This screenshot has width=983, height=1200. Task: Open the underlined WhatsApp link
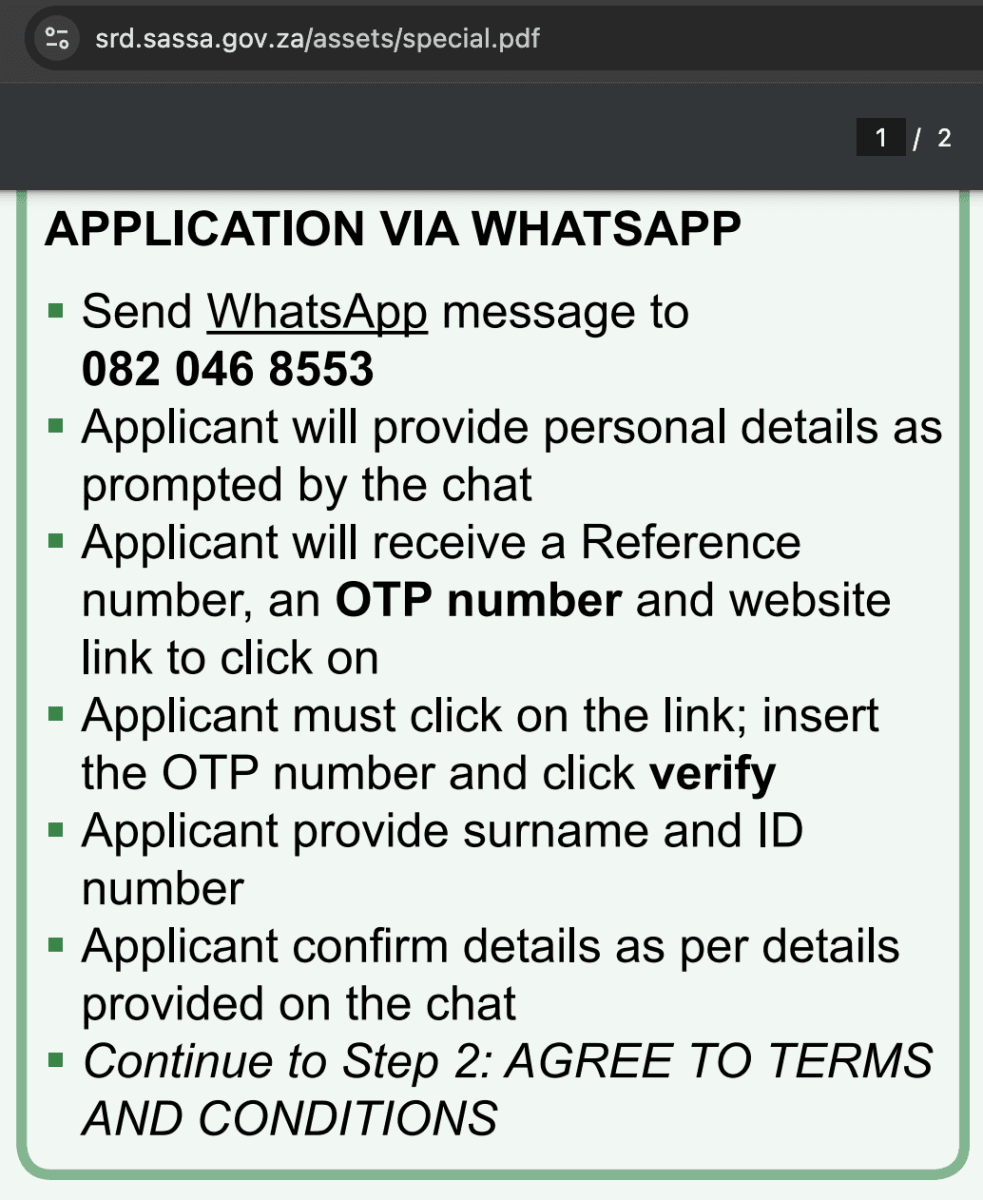(x=317, y=313)
